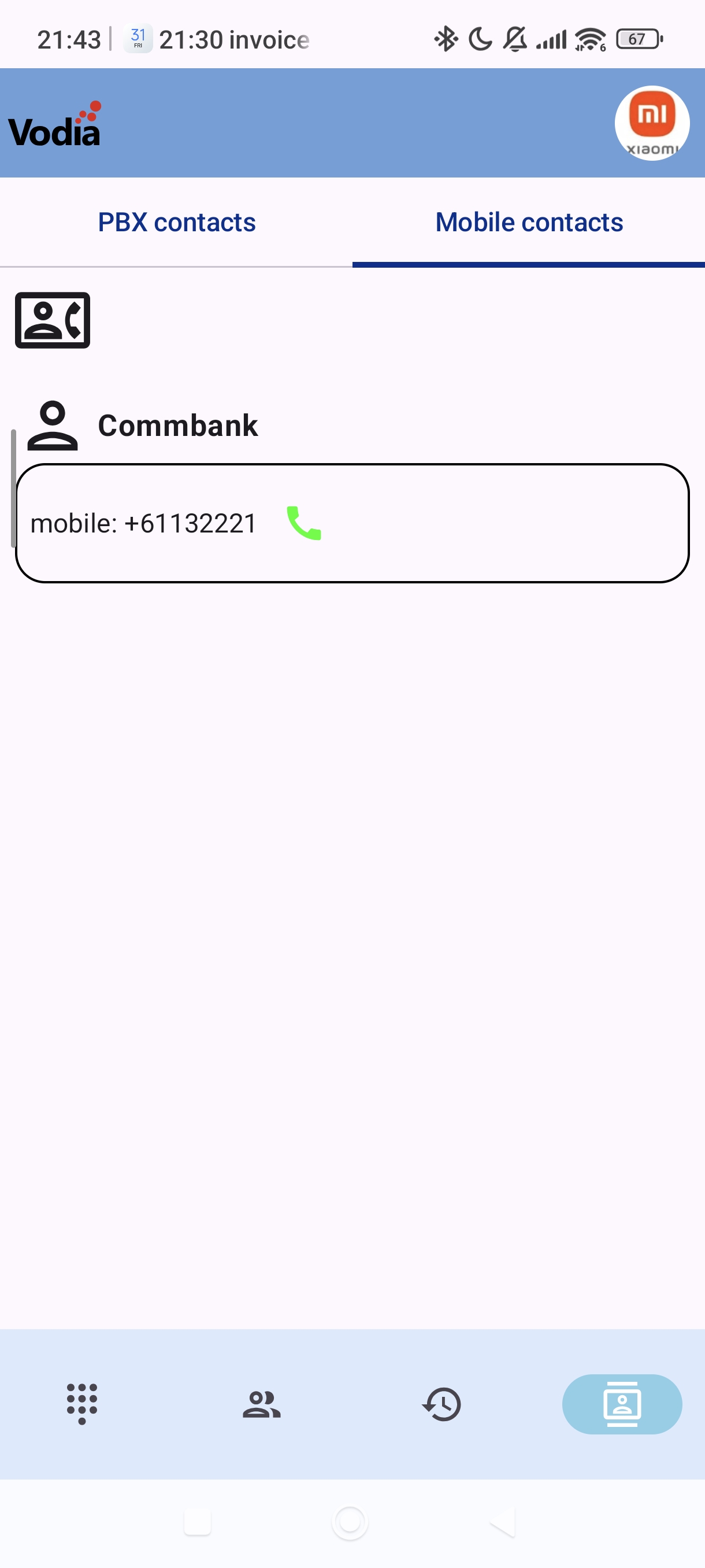Screen dimensions: 705x1568
Task: Tap the contact card phone icon
Action: pyautogui.click(x=53, y=320)
